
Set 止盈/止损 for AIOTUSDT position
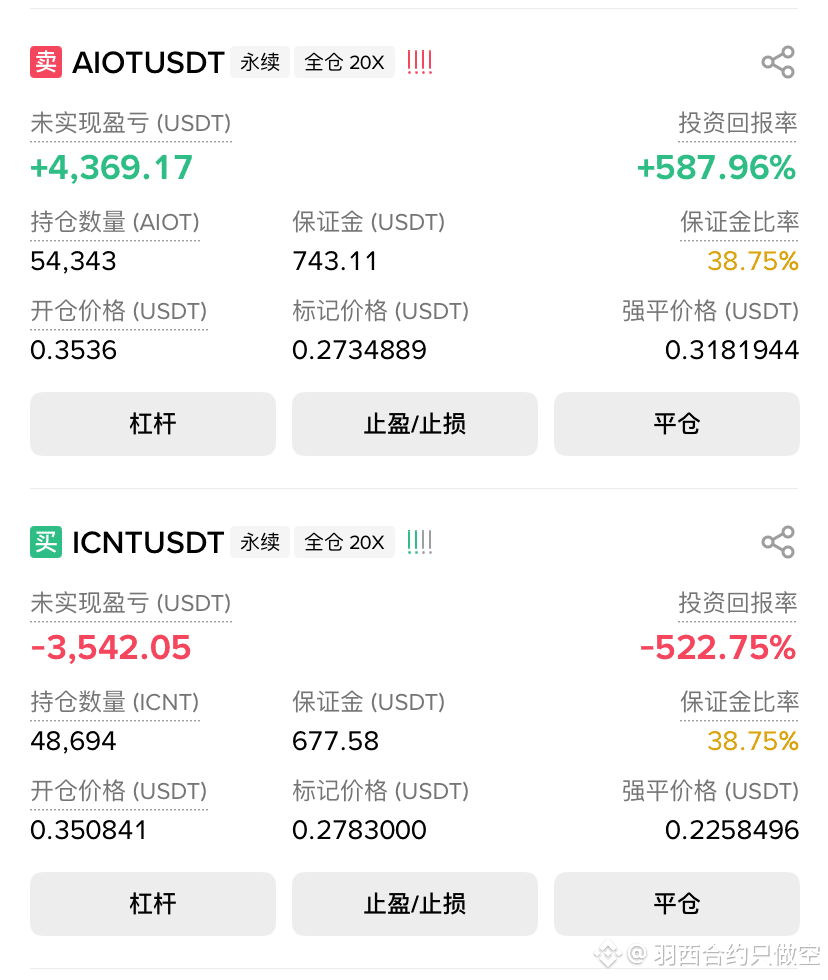coord(415,424)
